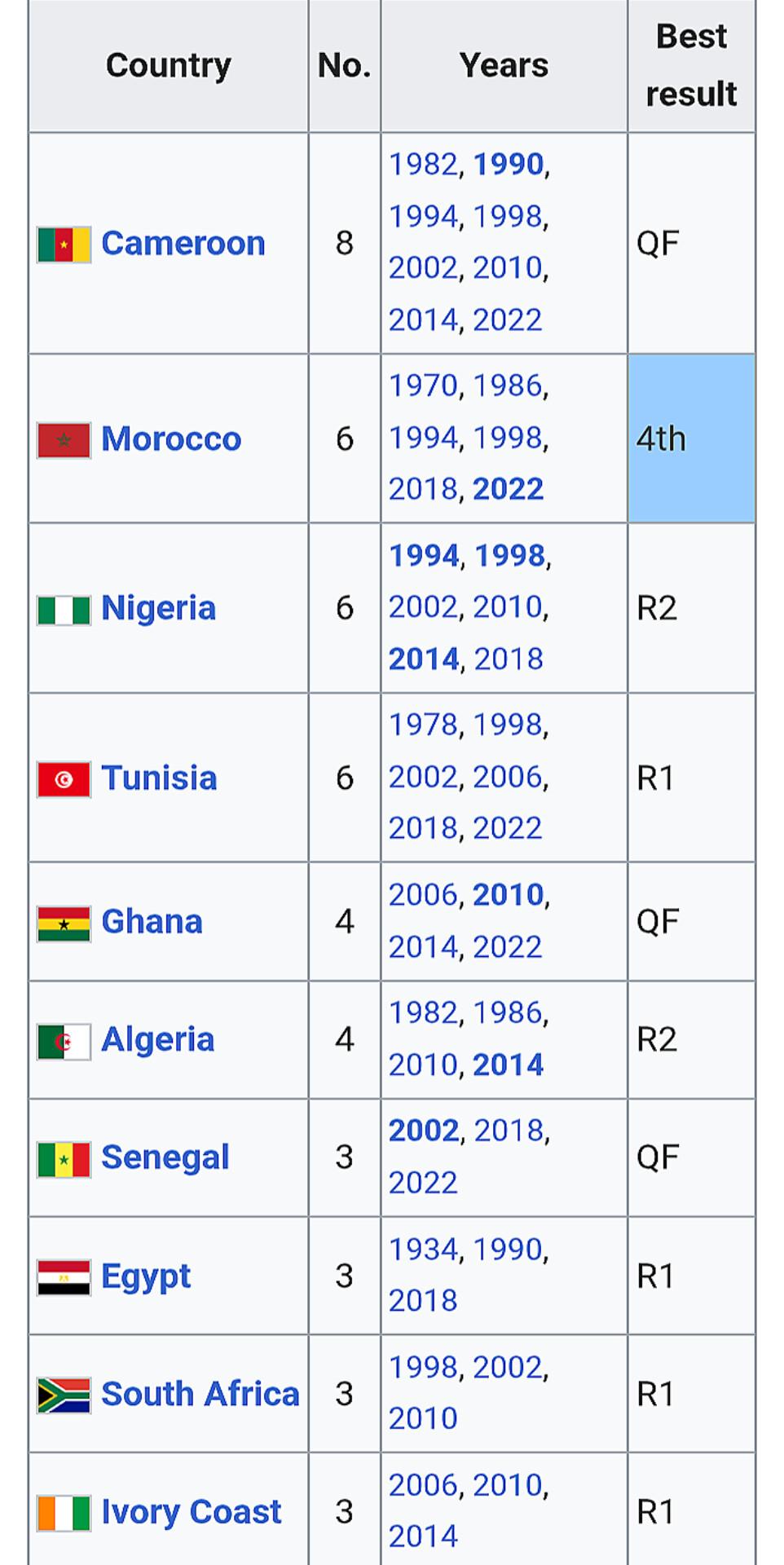
Task: Open the bold 1994 link in Nigeria's row
Action: tap(424, 556)
